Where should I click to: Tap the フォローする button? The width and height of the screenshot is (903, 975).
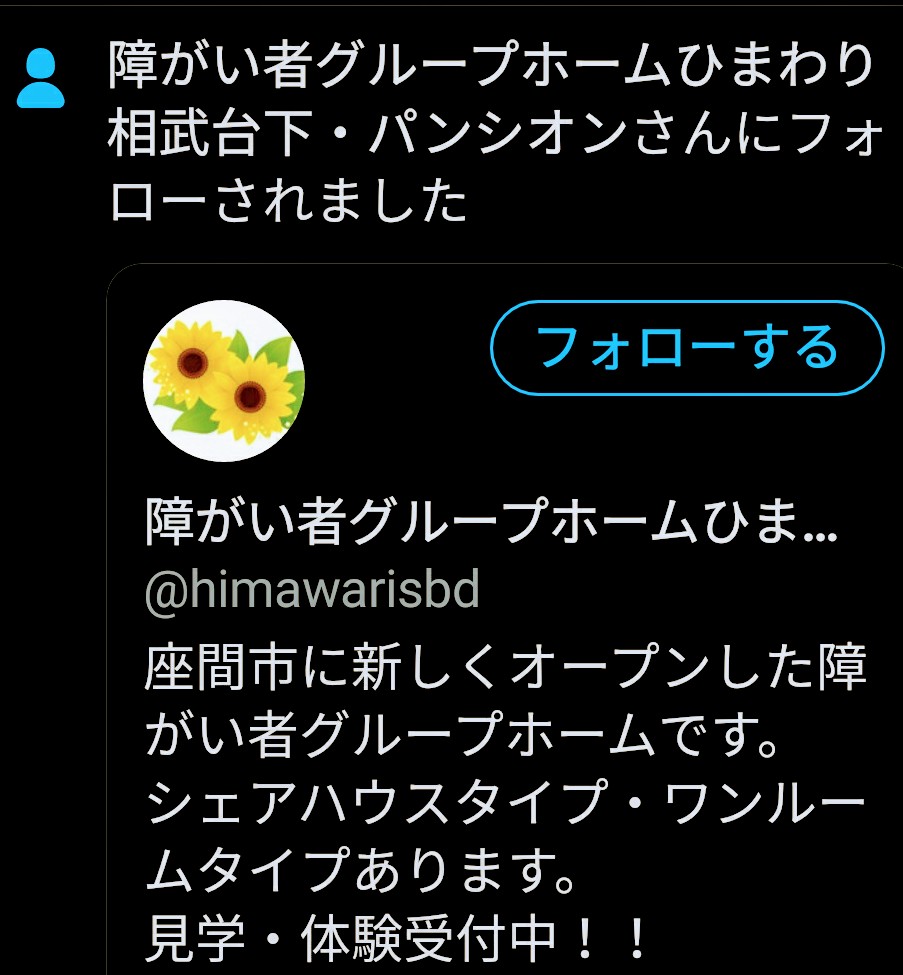tap(687, 347)
